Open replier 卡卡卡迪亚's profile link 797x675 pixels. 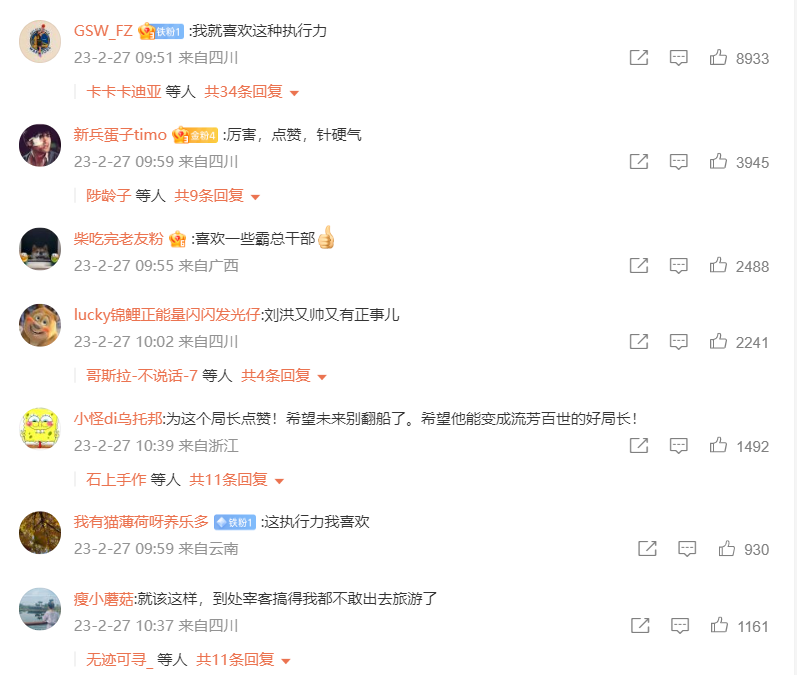pos(124,92)
